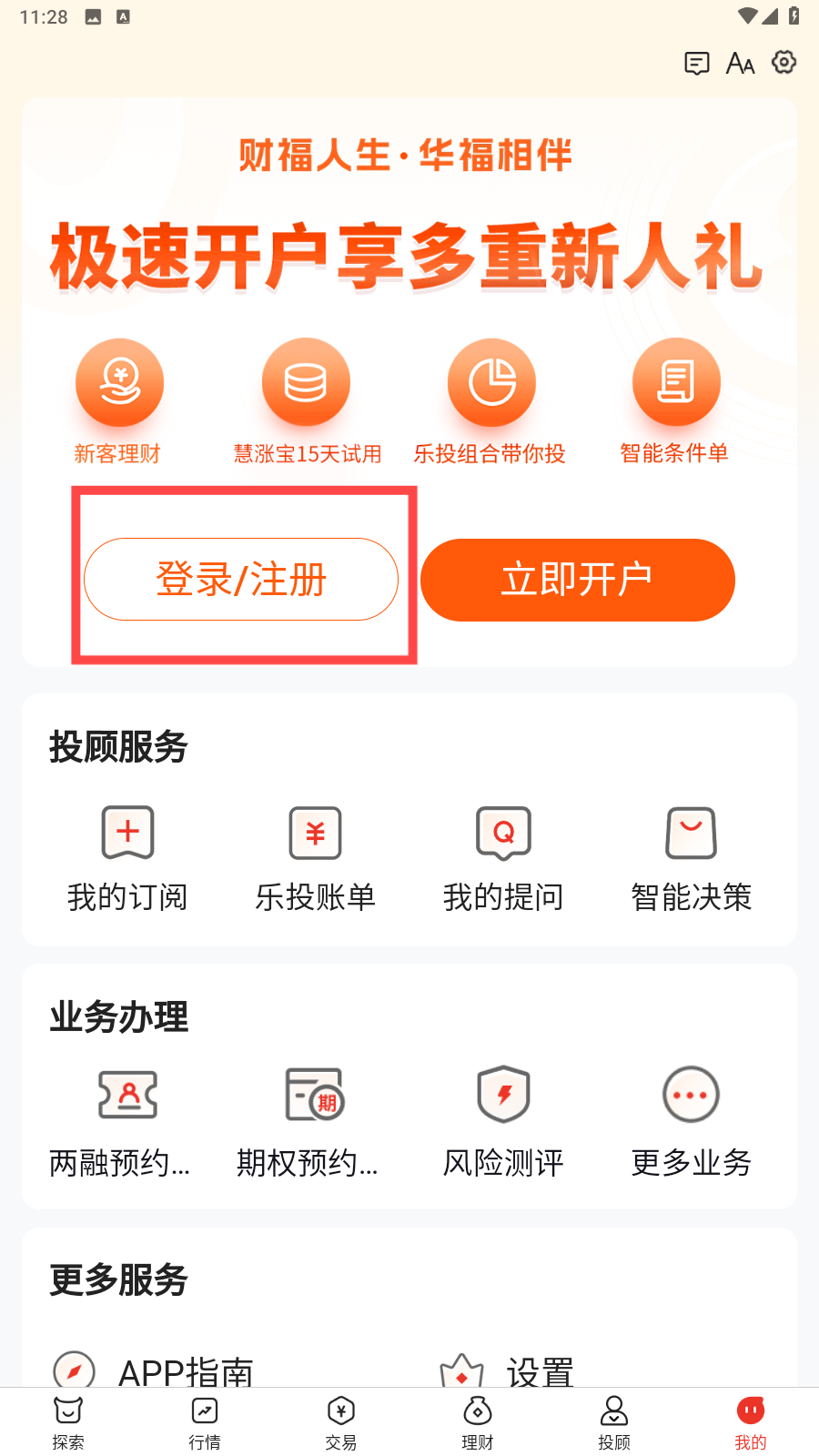Screen dimensions: 819x1456
Task: Switch to the 行情 tab
Action: tap(205, 1422)
